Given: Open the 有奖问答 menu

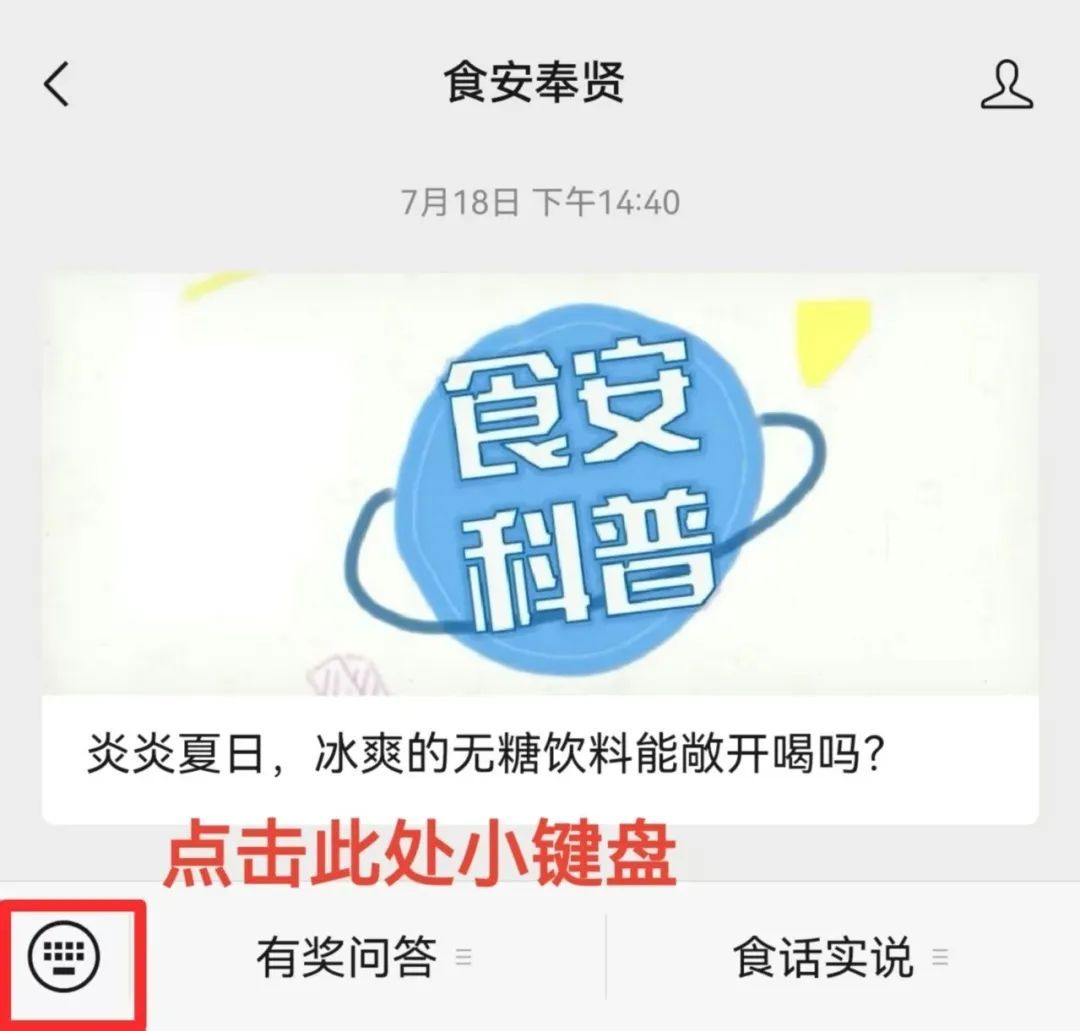Looking at the screenshot, I should pyautogui.click(x=362, y=958).
